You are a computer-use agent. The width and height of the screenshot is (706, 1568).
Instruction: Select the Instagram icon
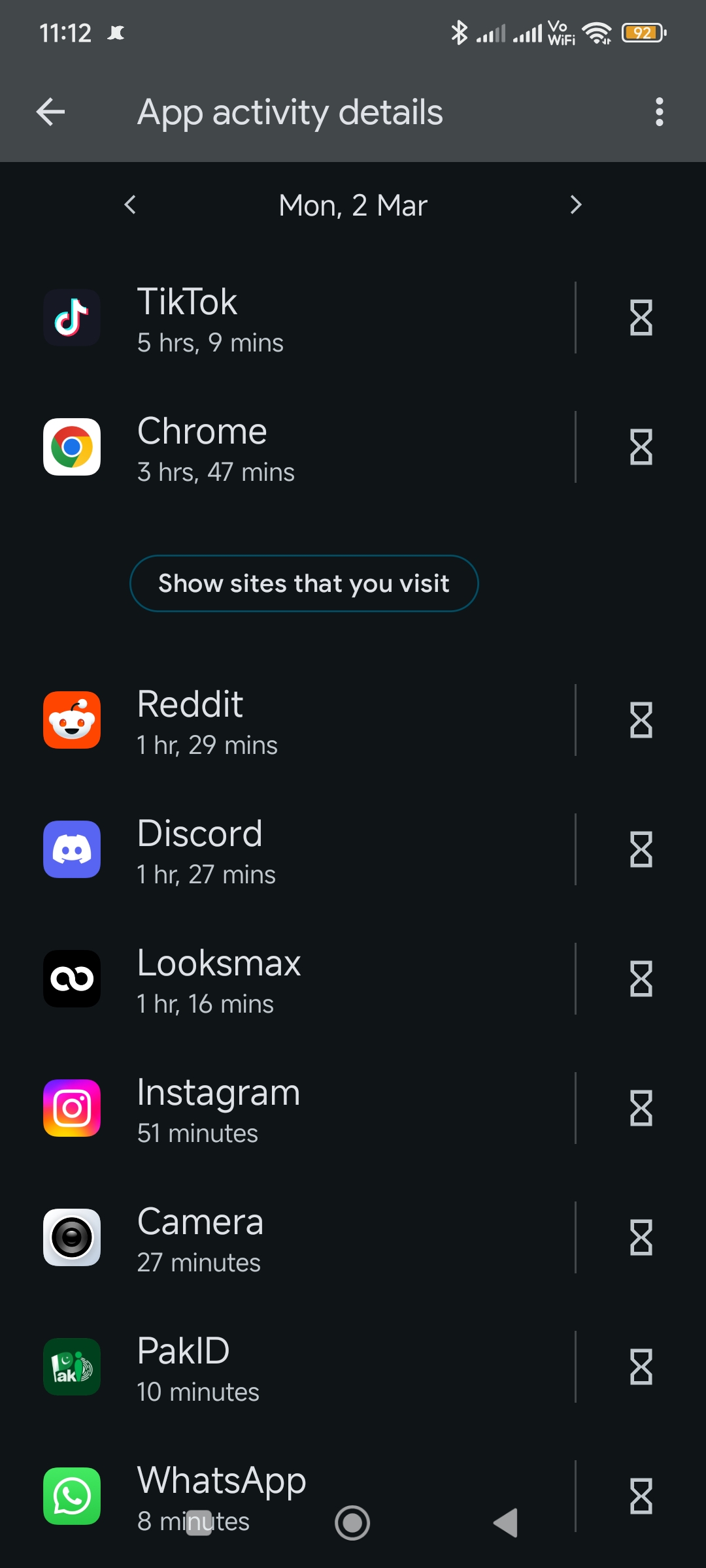coord(72,1108)
